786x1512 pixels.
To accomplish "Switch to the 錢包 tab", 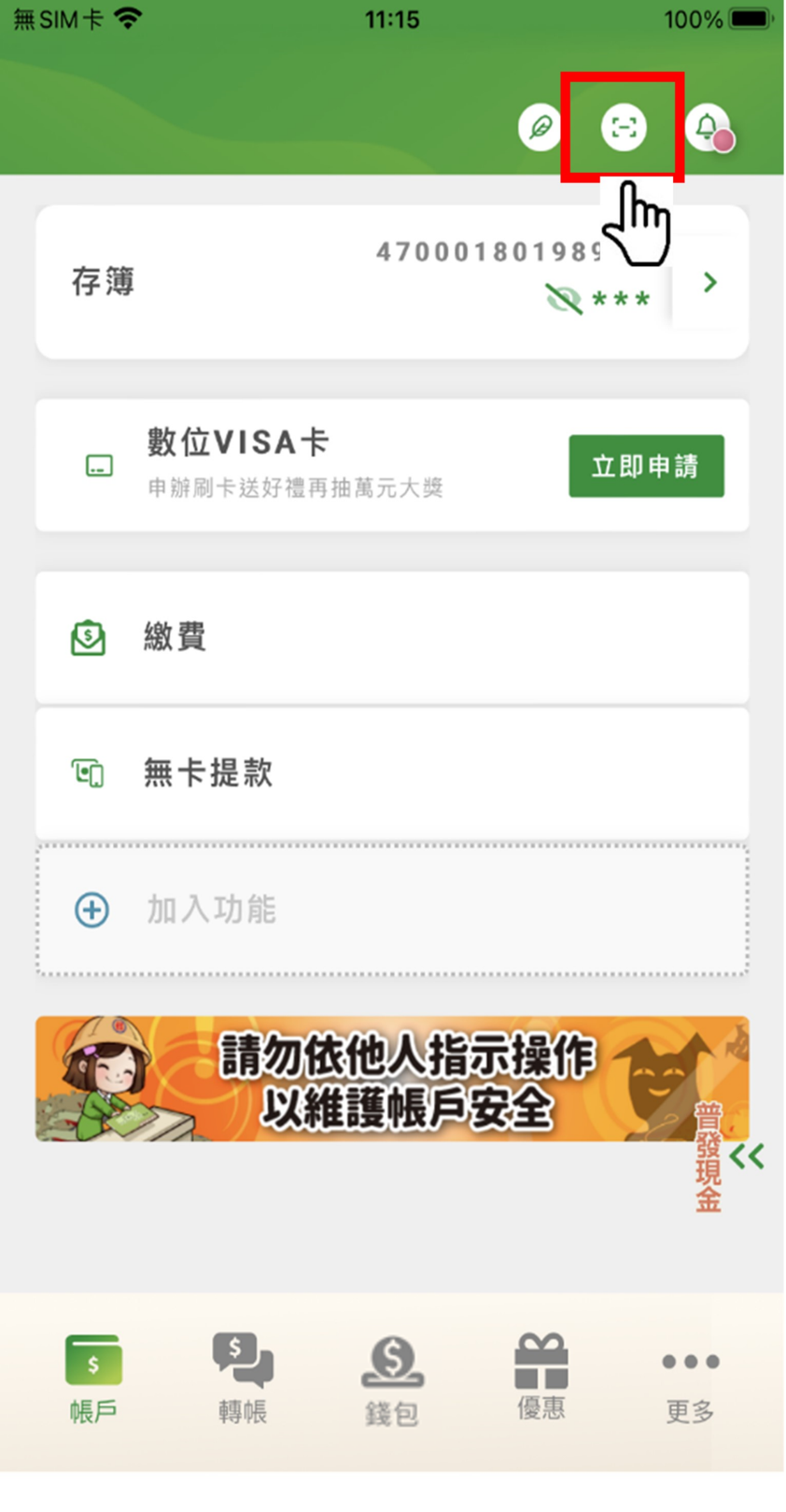I will pyautogui.click(x=392, y=1380).
